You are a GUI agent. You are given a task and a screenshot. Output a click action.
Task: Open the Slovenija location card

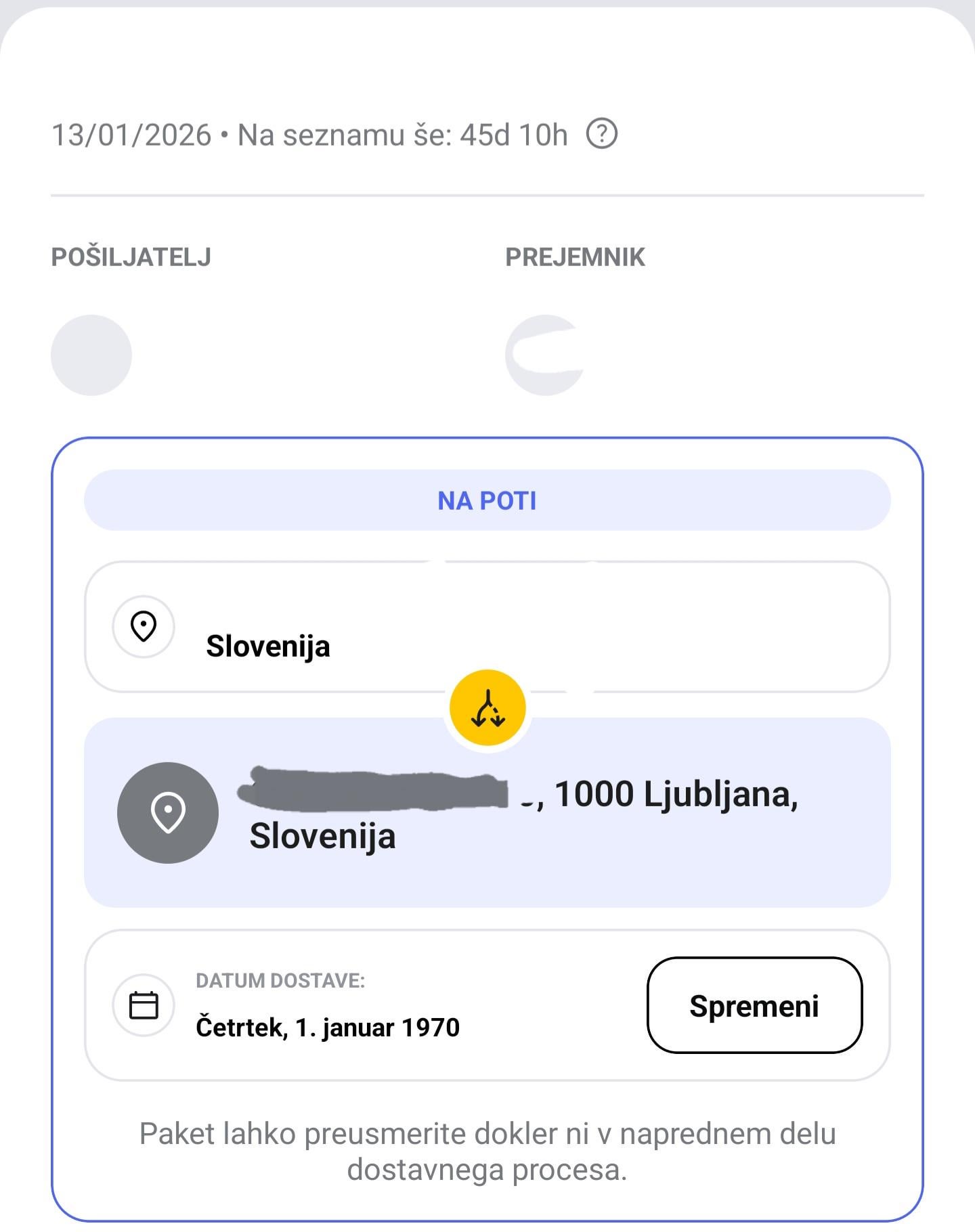point(487,626)
